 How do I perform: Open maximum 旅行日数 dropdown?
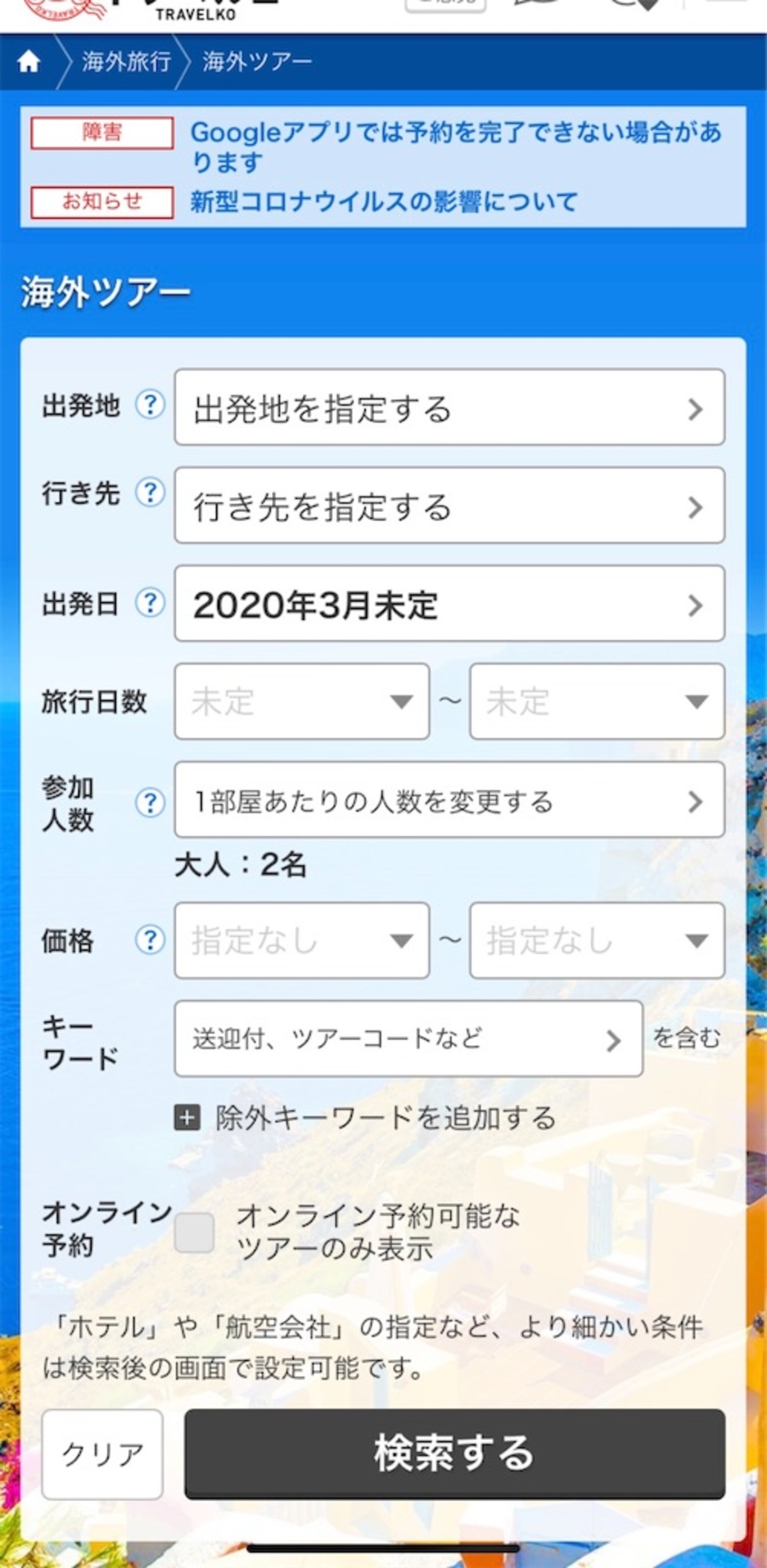pyautogui.click(x=596, y=702)
